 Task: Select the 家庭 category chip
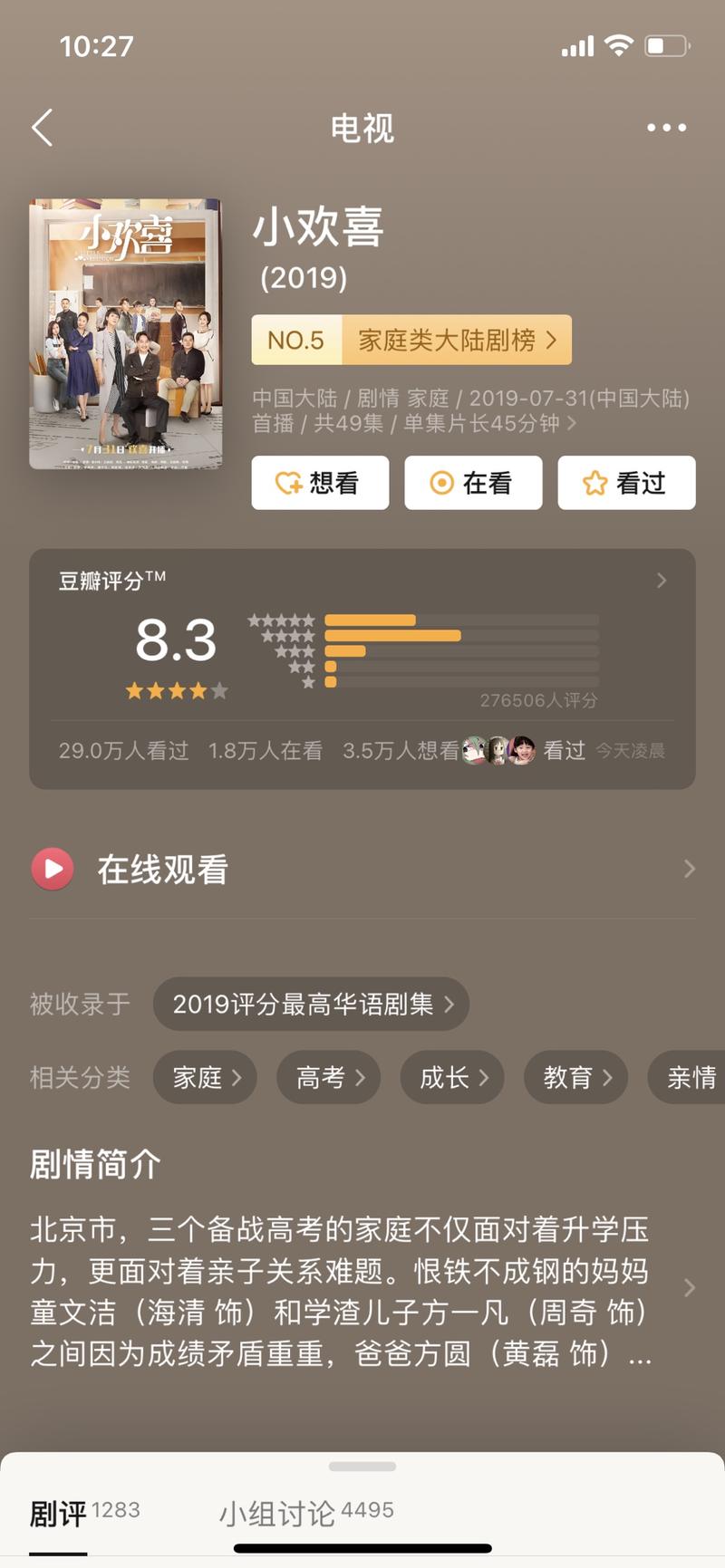[205, 1077]
